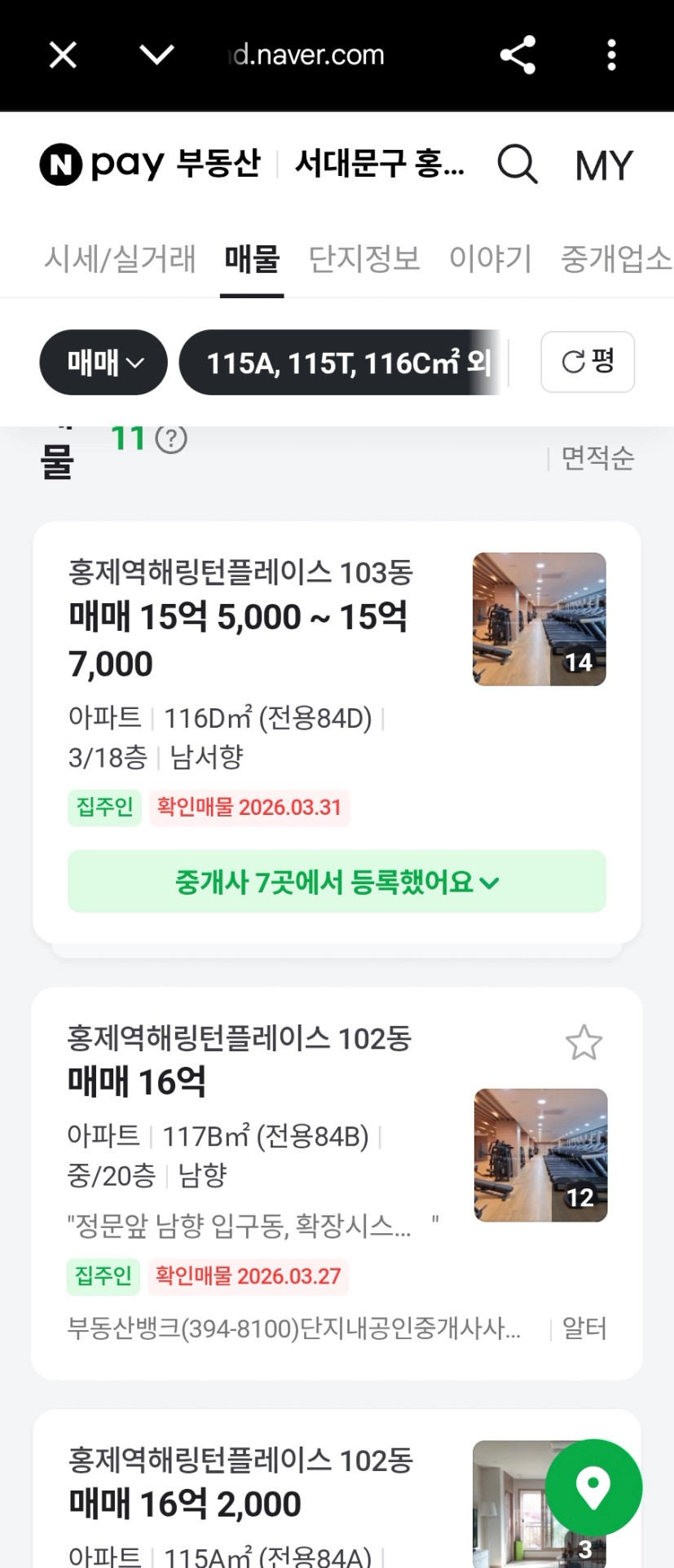This screenshot has height=1568, width=674.
Task: Close the in-app browser page
Action: click(63, 55)
